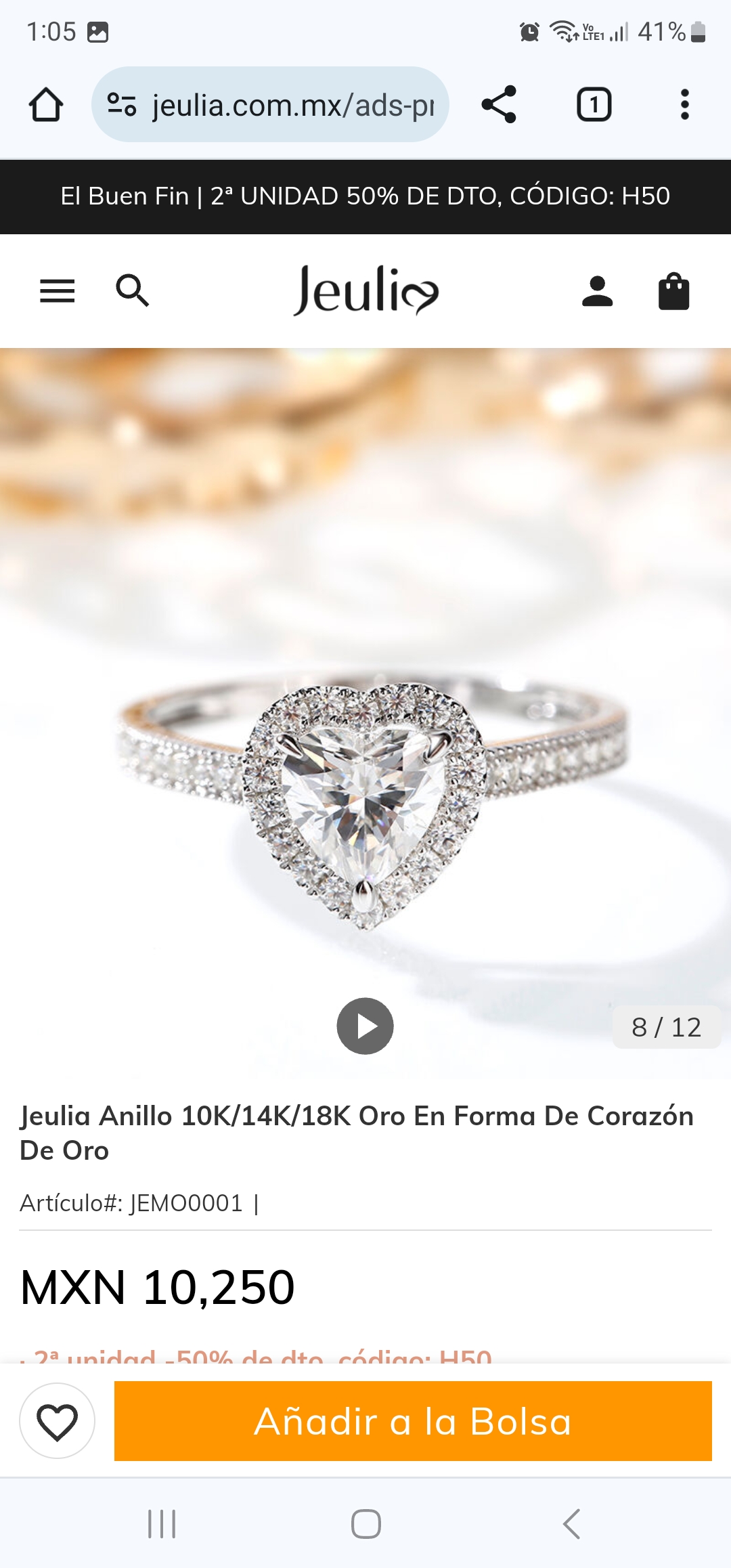The image size is (731, 1568).
Task: Open recent apps from the navigation bar
Action: point(162,1523)
